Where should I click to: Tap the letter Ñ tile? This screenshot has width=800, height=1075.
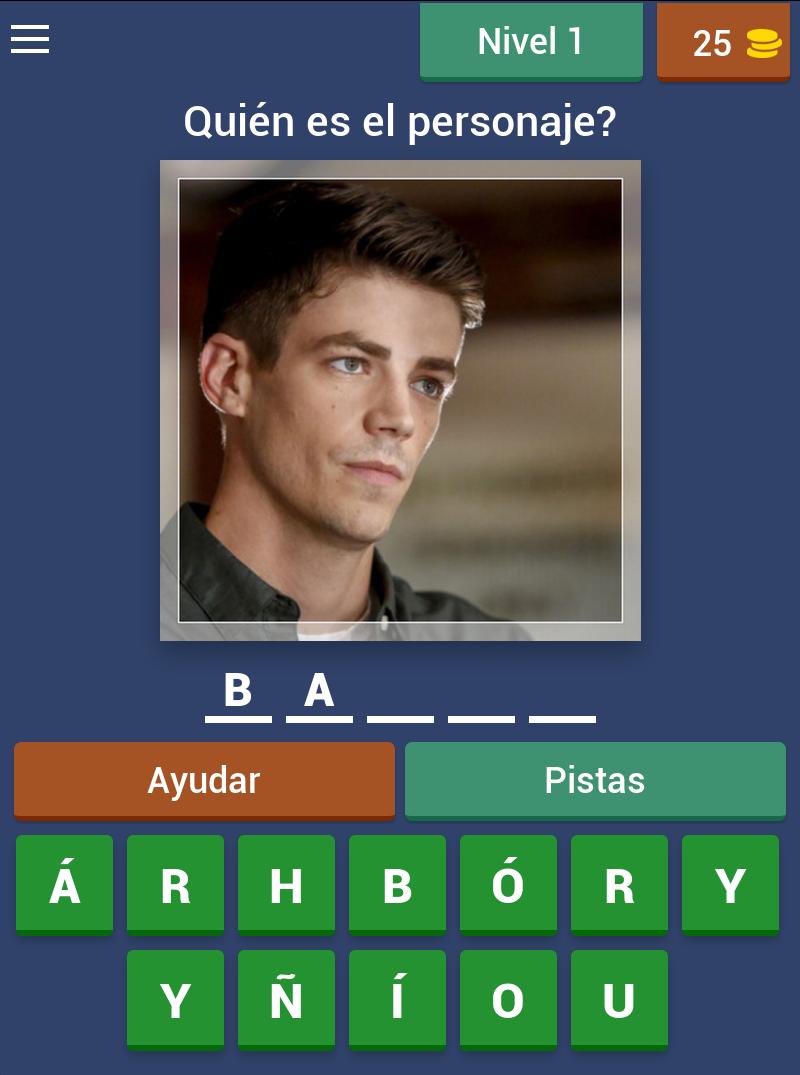click(286, 999)
